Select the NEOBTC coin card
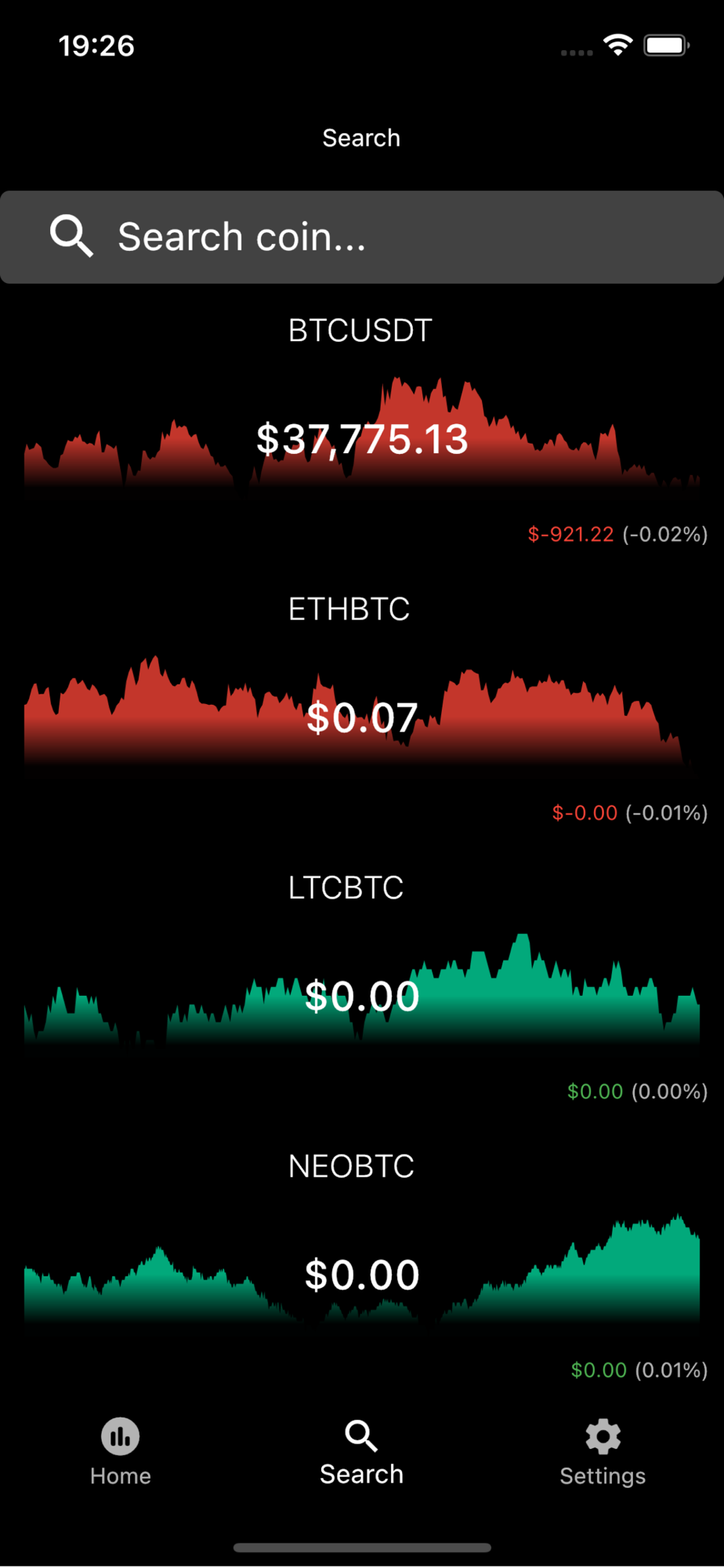The width and height of the screenshot is (724, 1568). pyautogui.click(x=362, y=1265)
